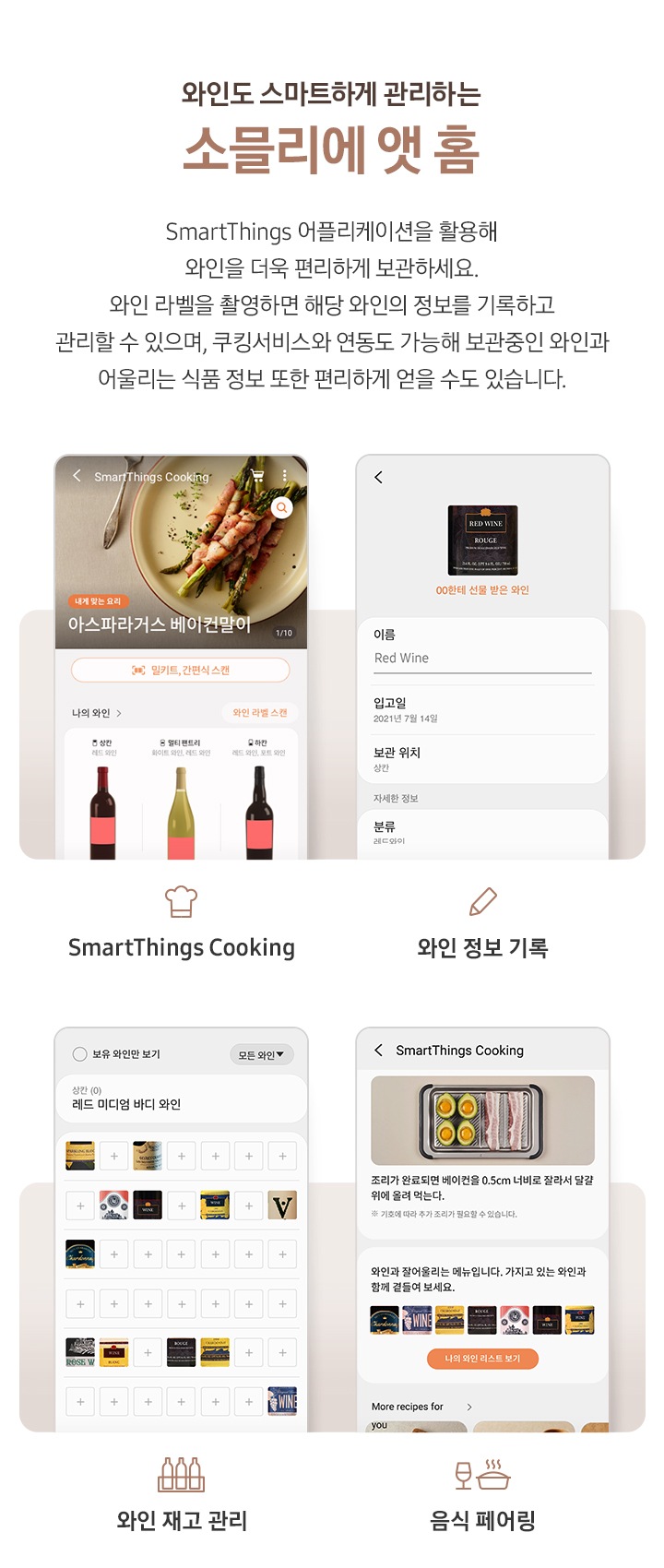Tap the 밀키트, 간편식 스캔 button
The width and height of the screenshot is (664, 1568).
click(181, 670)
